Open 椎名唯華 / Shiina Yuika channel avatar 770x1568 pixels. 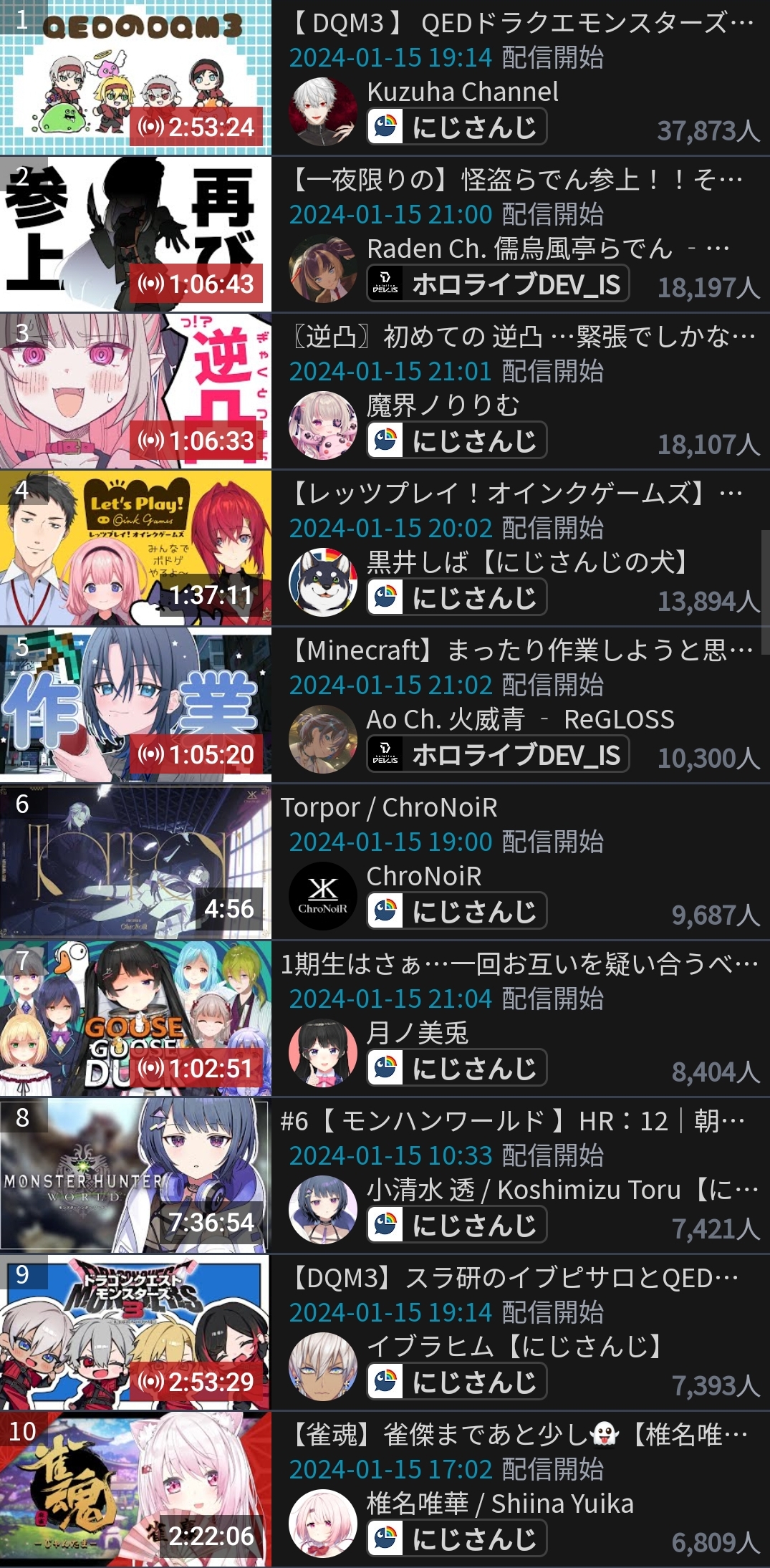323,1523
